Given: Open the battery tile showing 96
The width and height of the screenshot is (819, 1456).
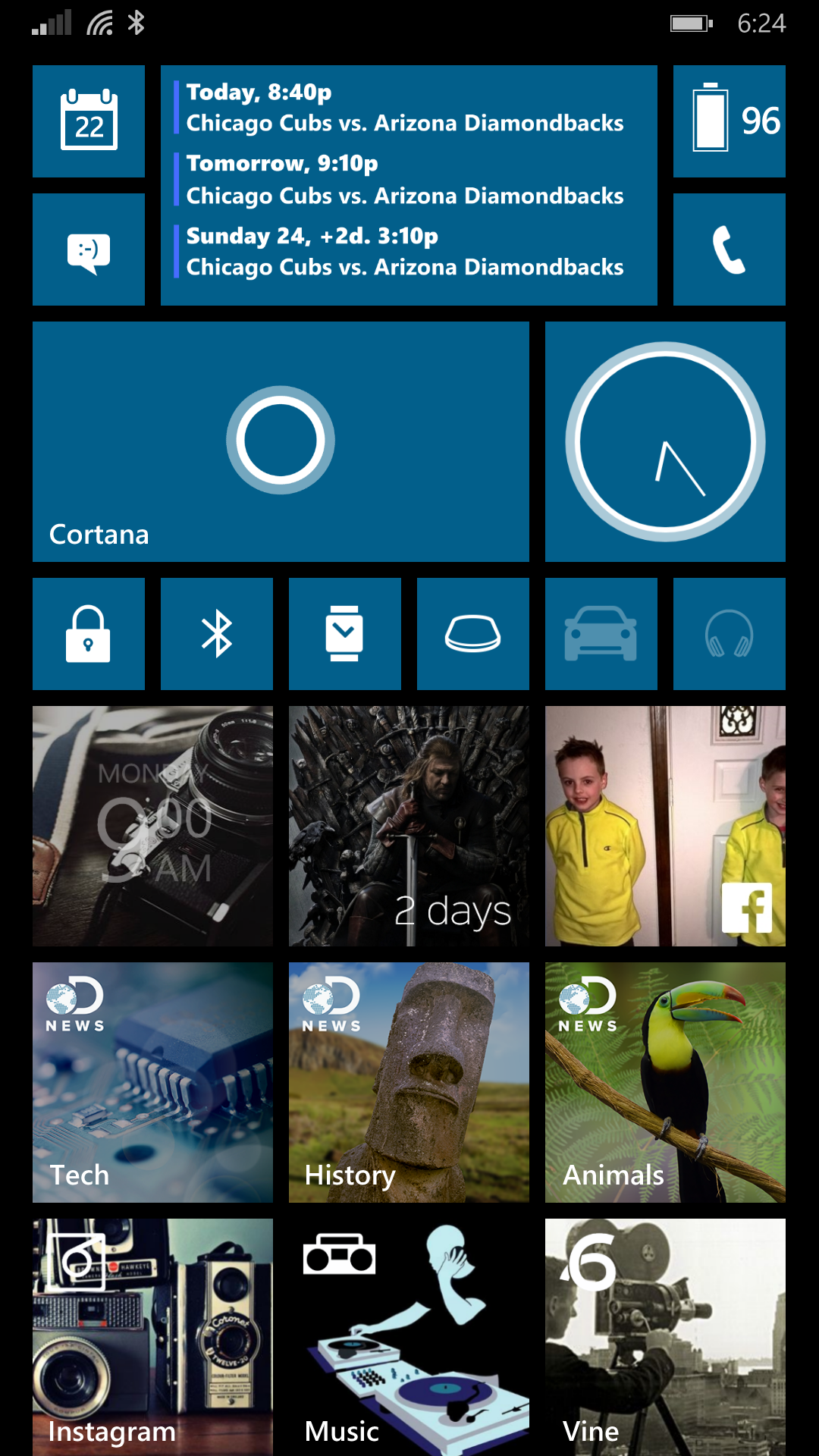Looking at the screenshot, I should 729,121.
